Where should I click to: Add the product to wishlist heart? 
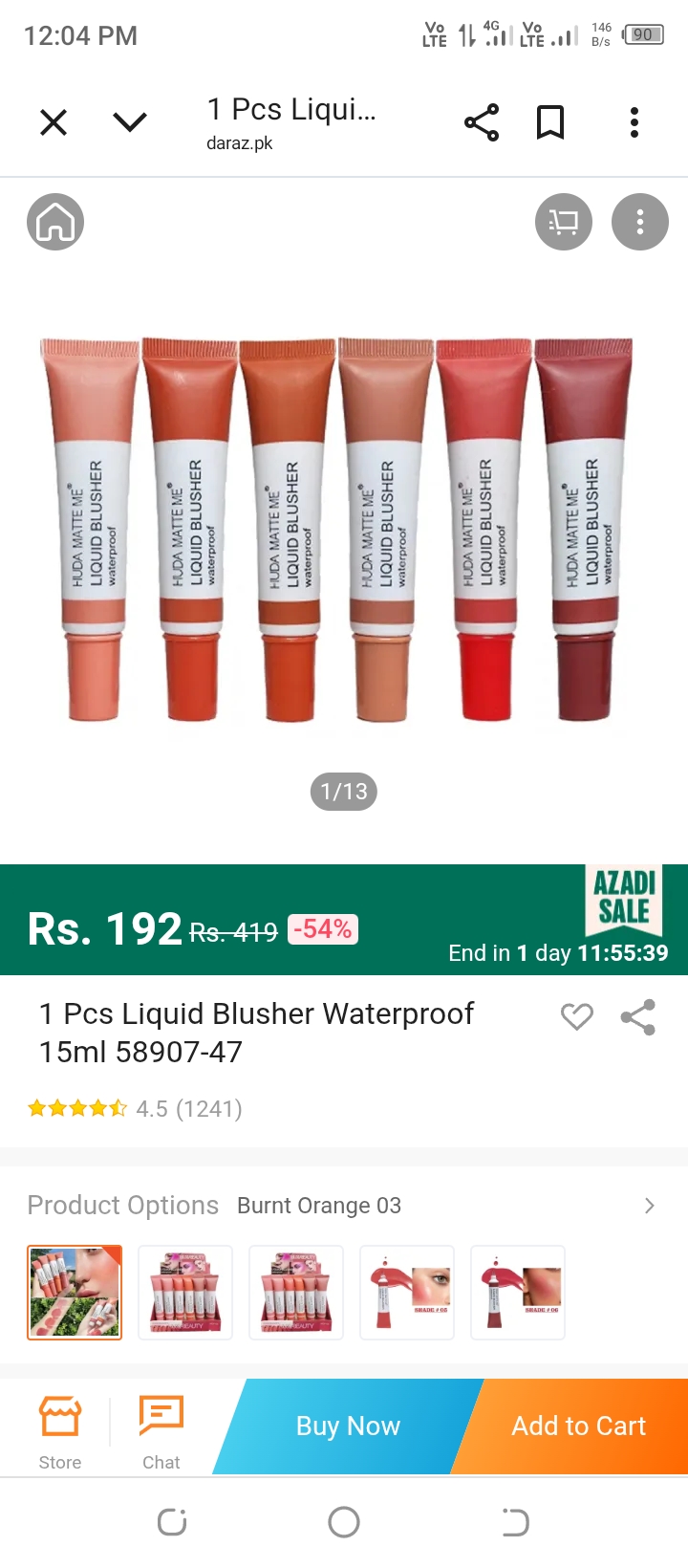(576, 1016)
